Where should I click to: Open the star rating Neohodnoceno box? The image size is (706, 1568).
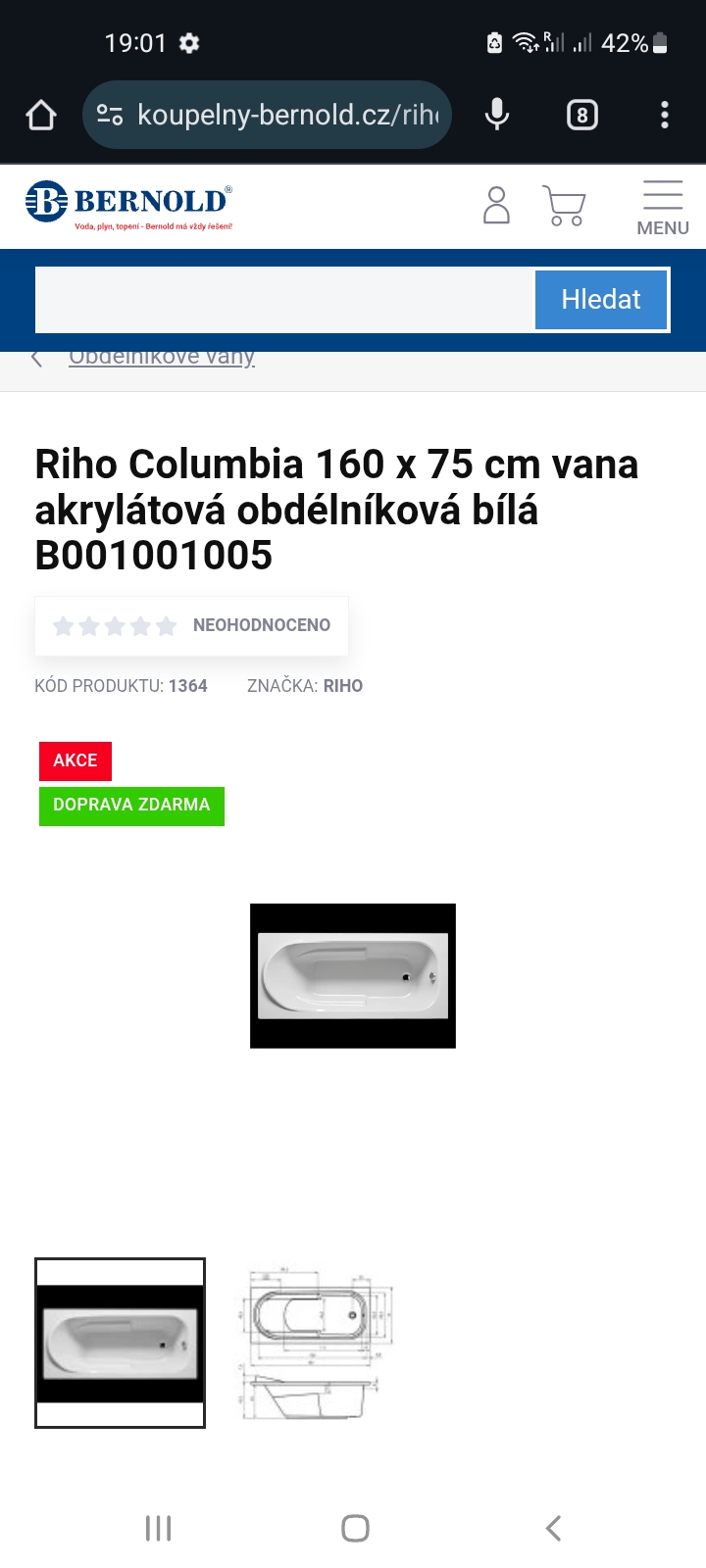[x=192, y=625]
